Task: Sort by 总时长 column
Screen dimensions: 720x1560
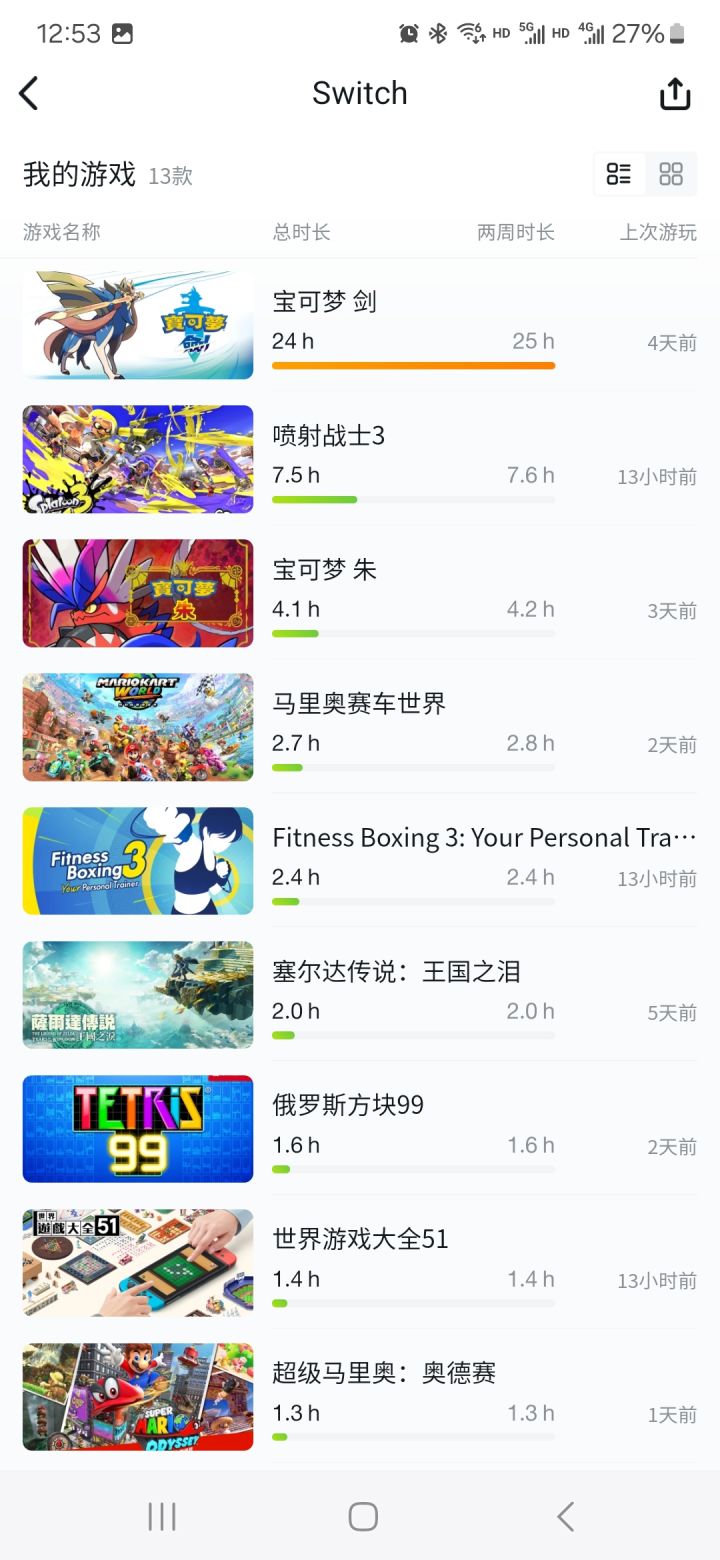Action: coord(301,232)
